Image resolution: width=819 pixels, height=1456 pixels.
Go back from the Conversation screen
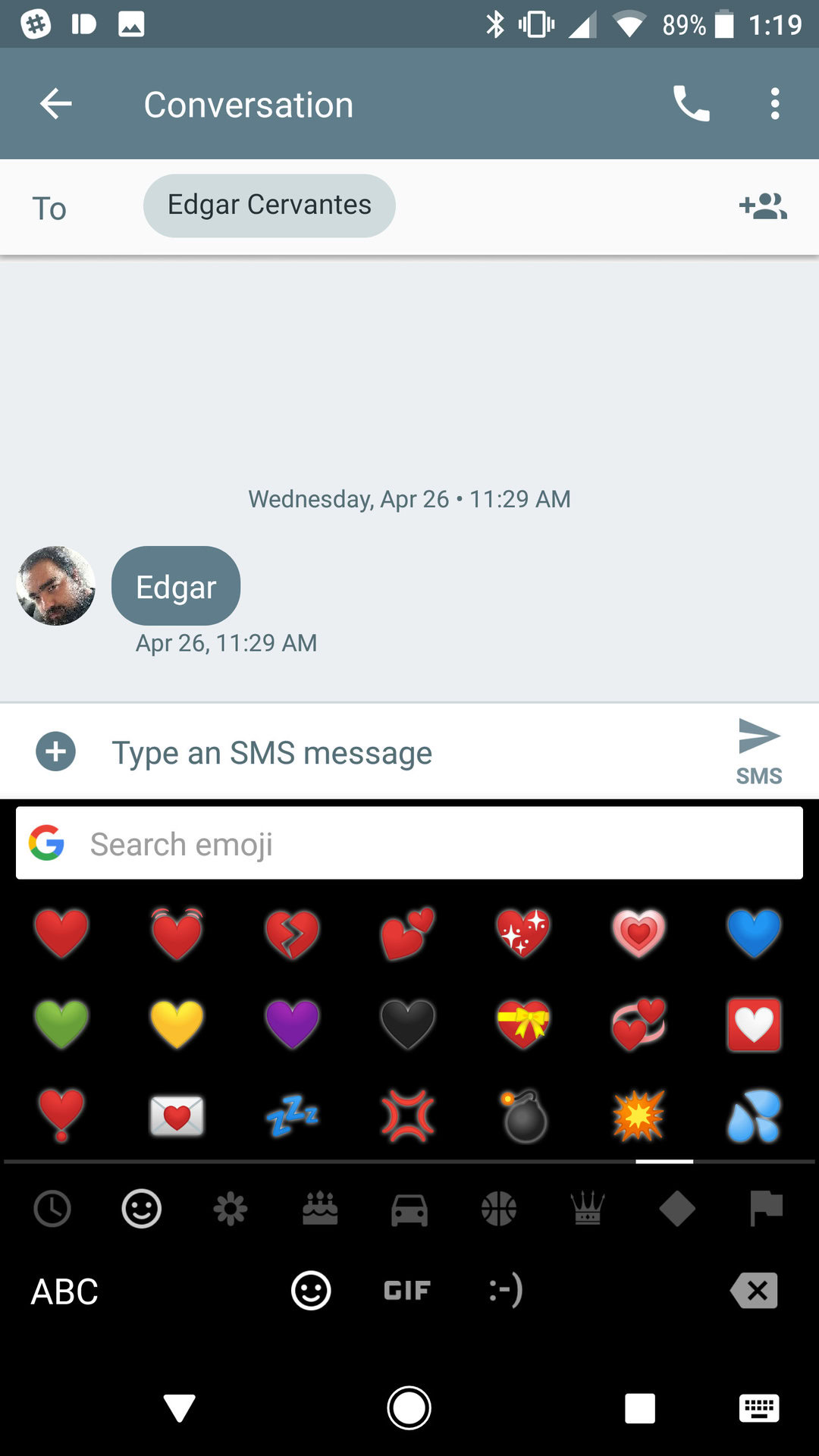tap(56, 104)
